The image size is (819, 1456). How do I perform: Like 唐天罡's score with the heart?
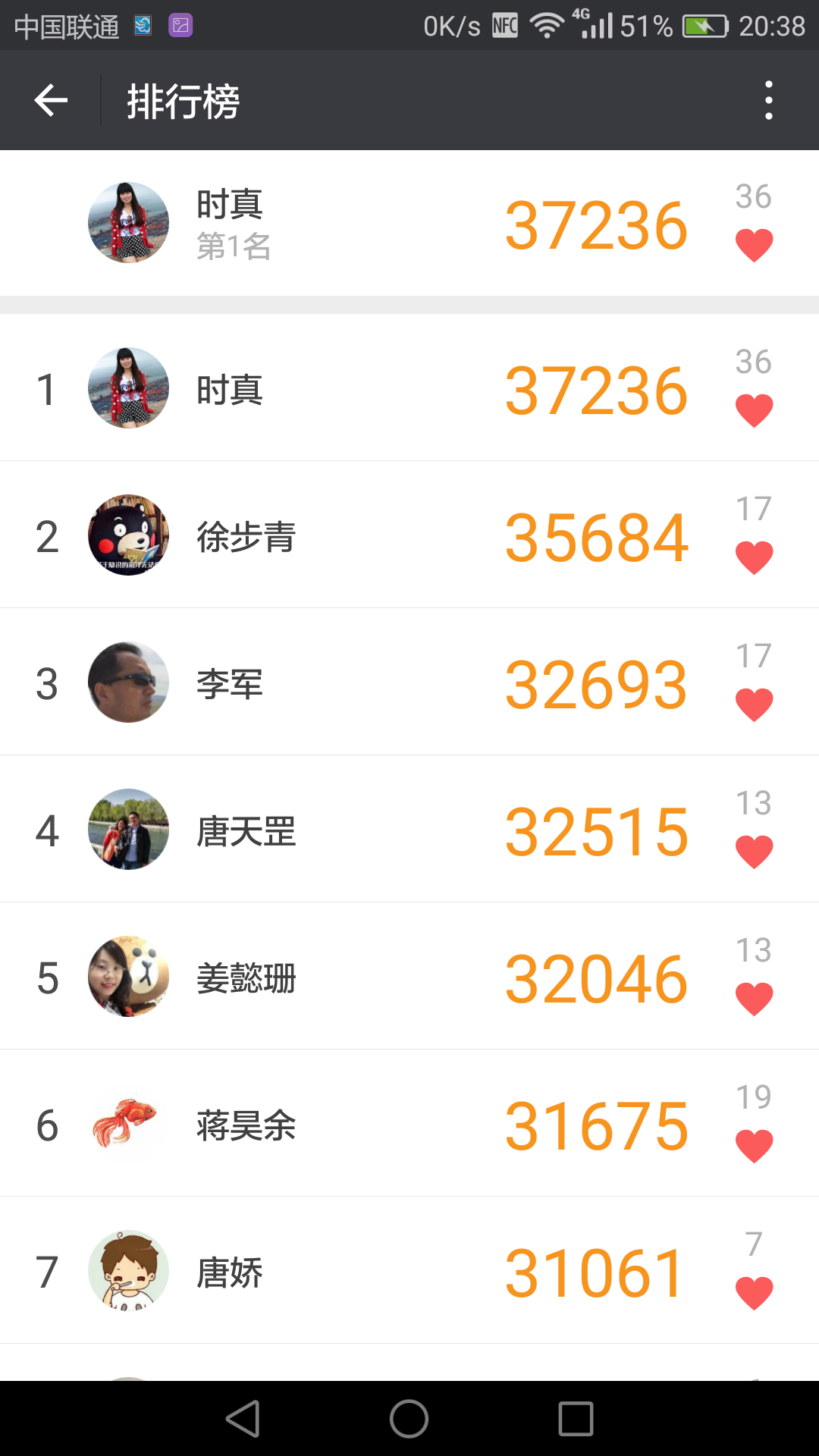[754, 852]
